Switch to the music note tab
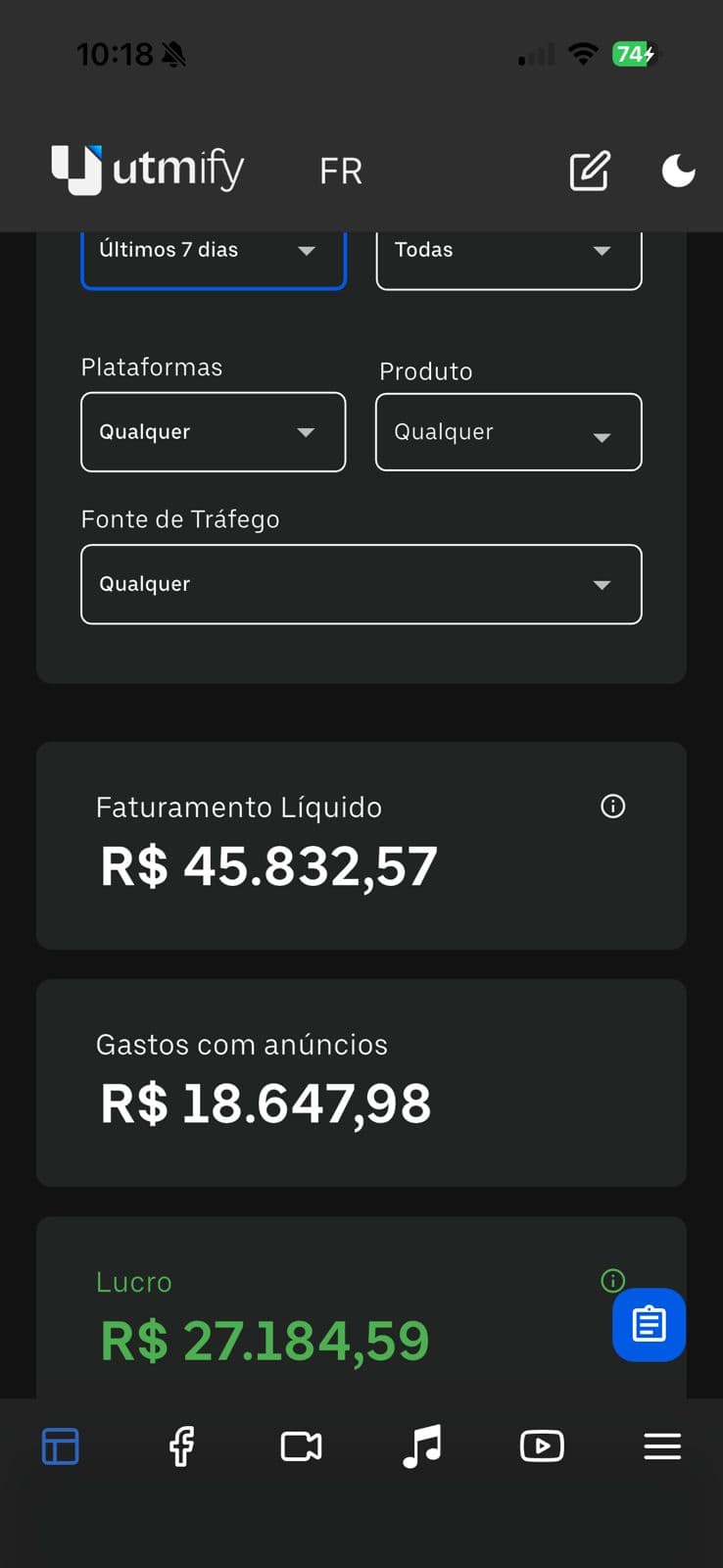The height and width of the screenshot is (1568, 723). [422, 1446]
